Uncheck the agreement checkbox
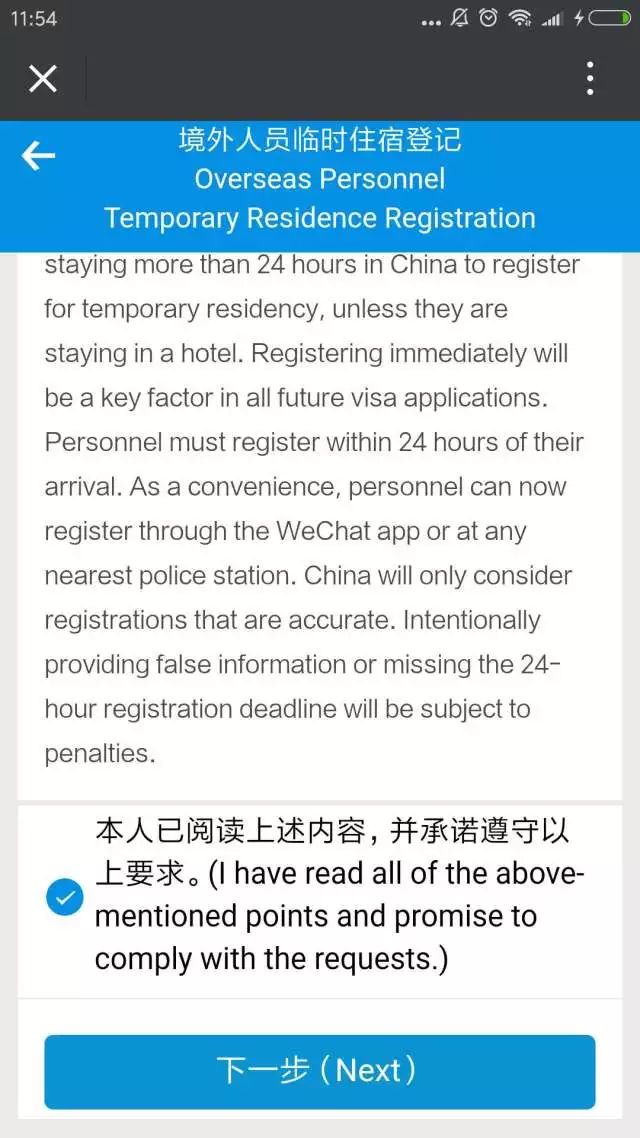This screenshot has width=640, height=1138. coord(65,896)
